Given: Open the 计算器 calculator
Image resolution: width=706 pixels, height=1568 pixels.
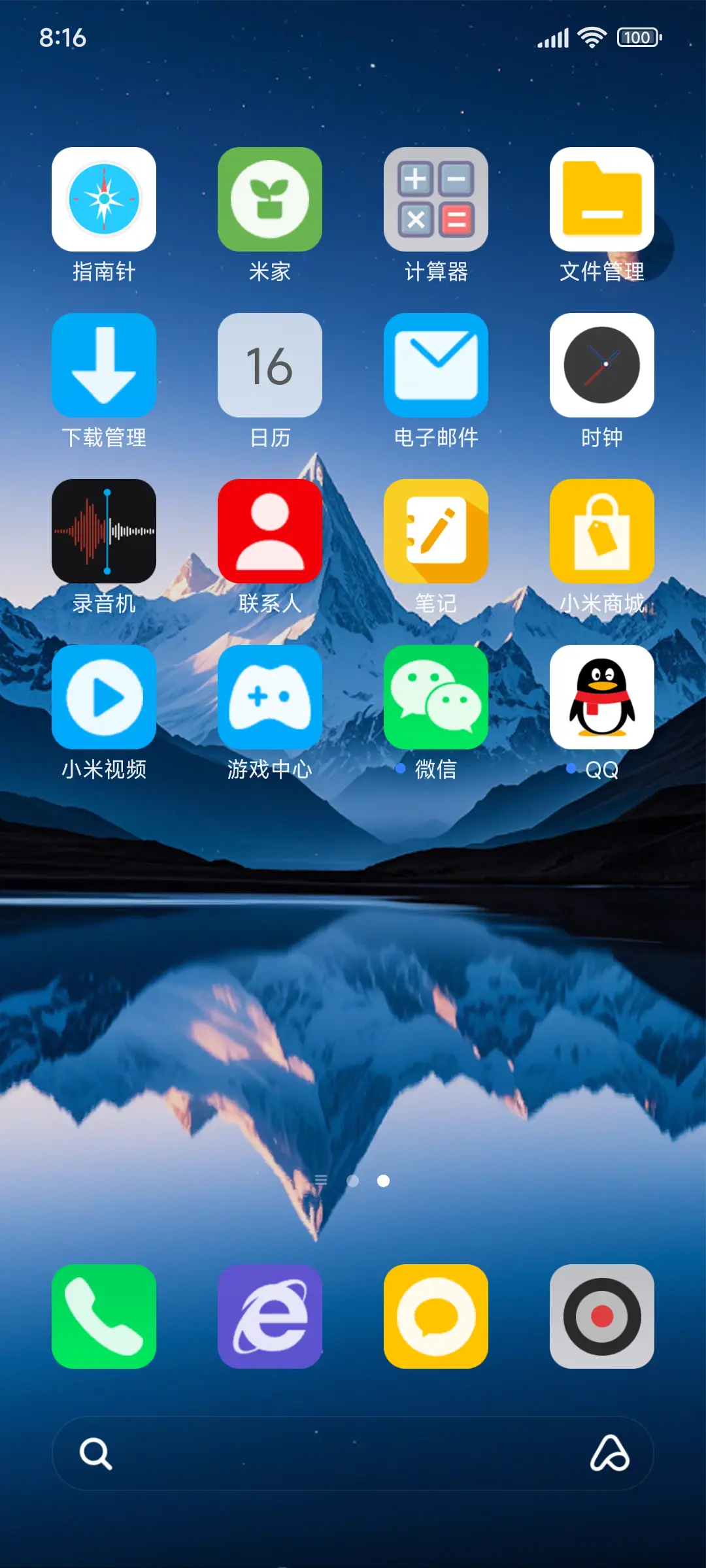Looking at the screenshot, I should click(436, 199).
